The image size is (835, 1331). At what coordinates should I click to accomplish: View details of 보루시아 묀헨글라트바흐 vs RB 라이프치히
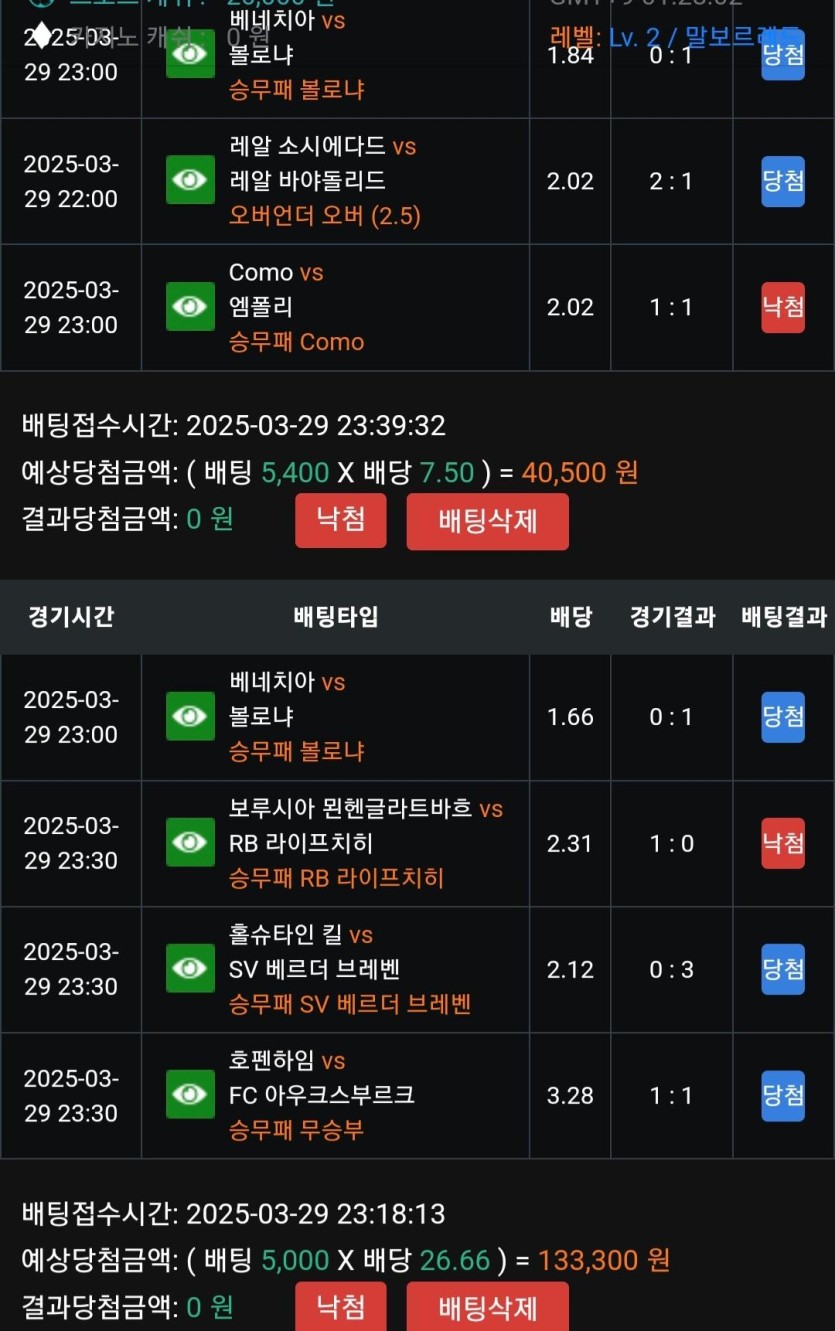click(190, 843)
